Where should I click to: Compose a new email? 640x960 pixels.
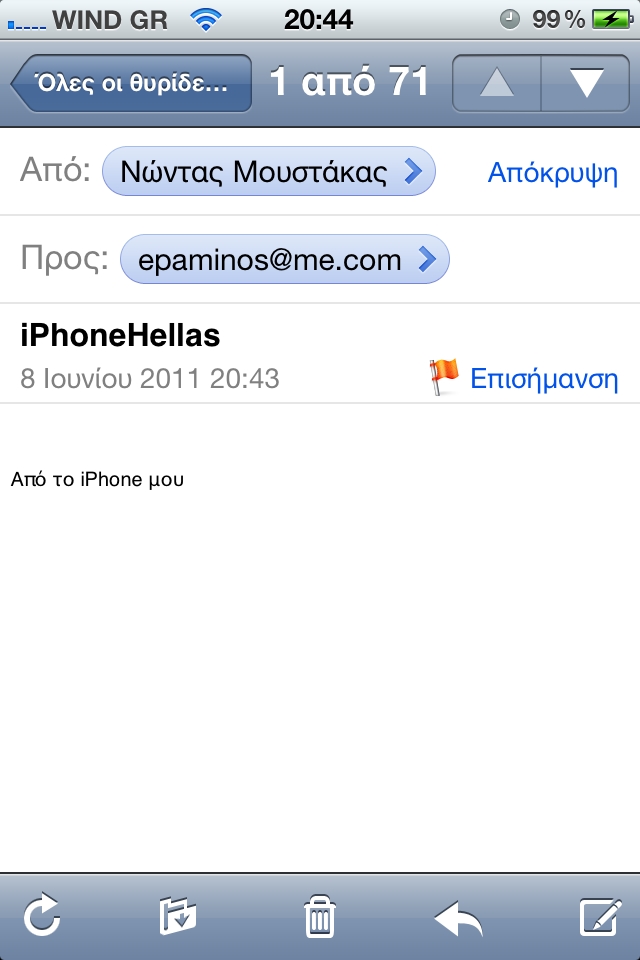[601, 916]
